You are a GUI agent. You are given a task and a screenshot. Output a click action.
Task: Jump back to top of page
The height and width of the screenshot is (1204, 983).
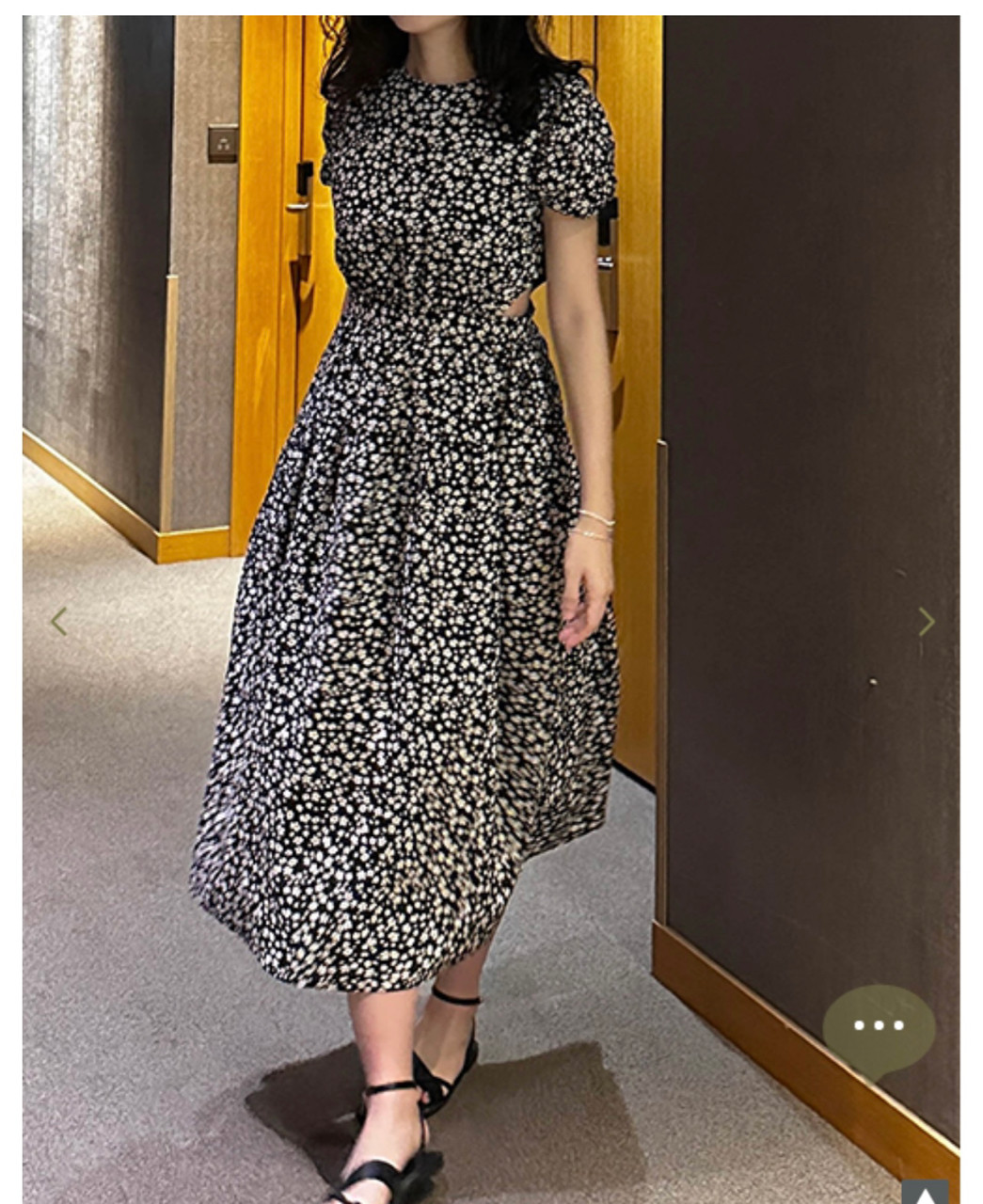[925, 1193]
